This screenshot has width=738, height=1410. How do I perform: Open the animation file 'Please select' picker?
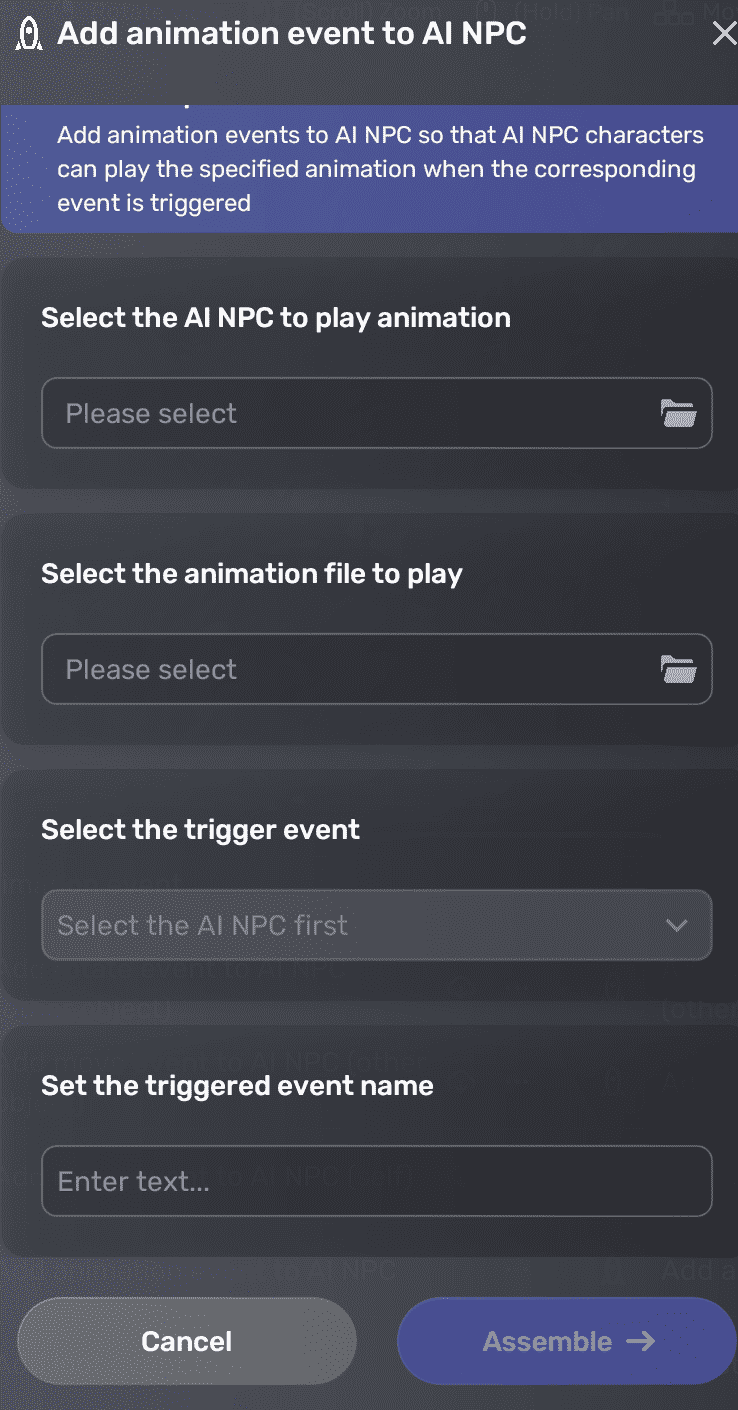pos(377,668)
